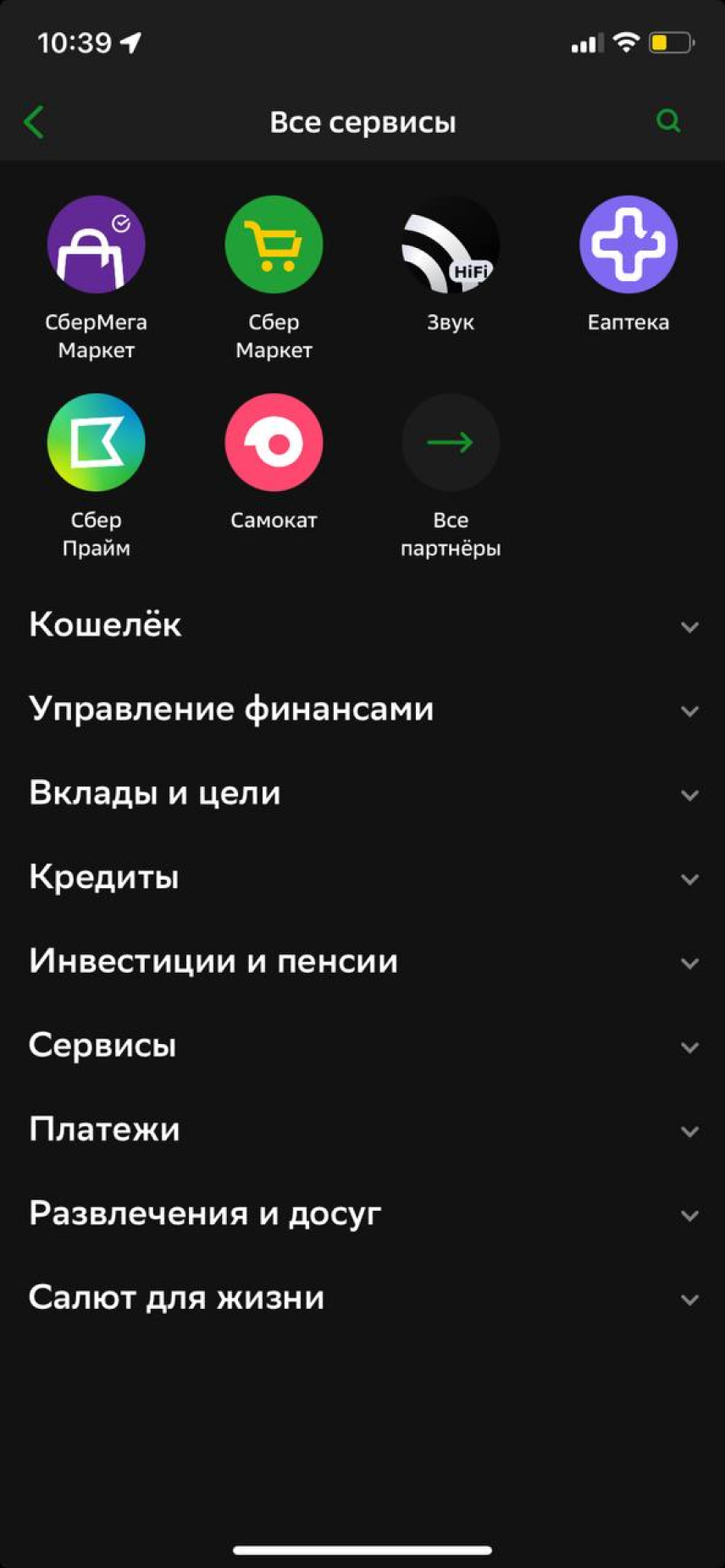
Task: Open the Самокат delivery service icon
Action: 273,442
